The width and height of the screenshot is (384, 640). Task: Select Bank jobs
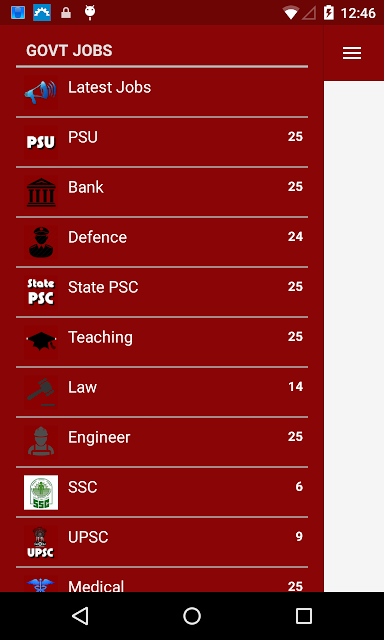(162, 192)
